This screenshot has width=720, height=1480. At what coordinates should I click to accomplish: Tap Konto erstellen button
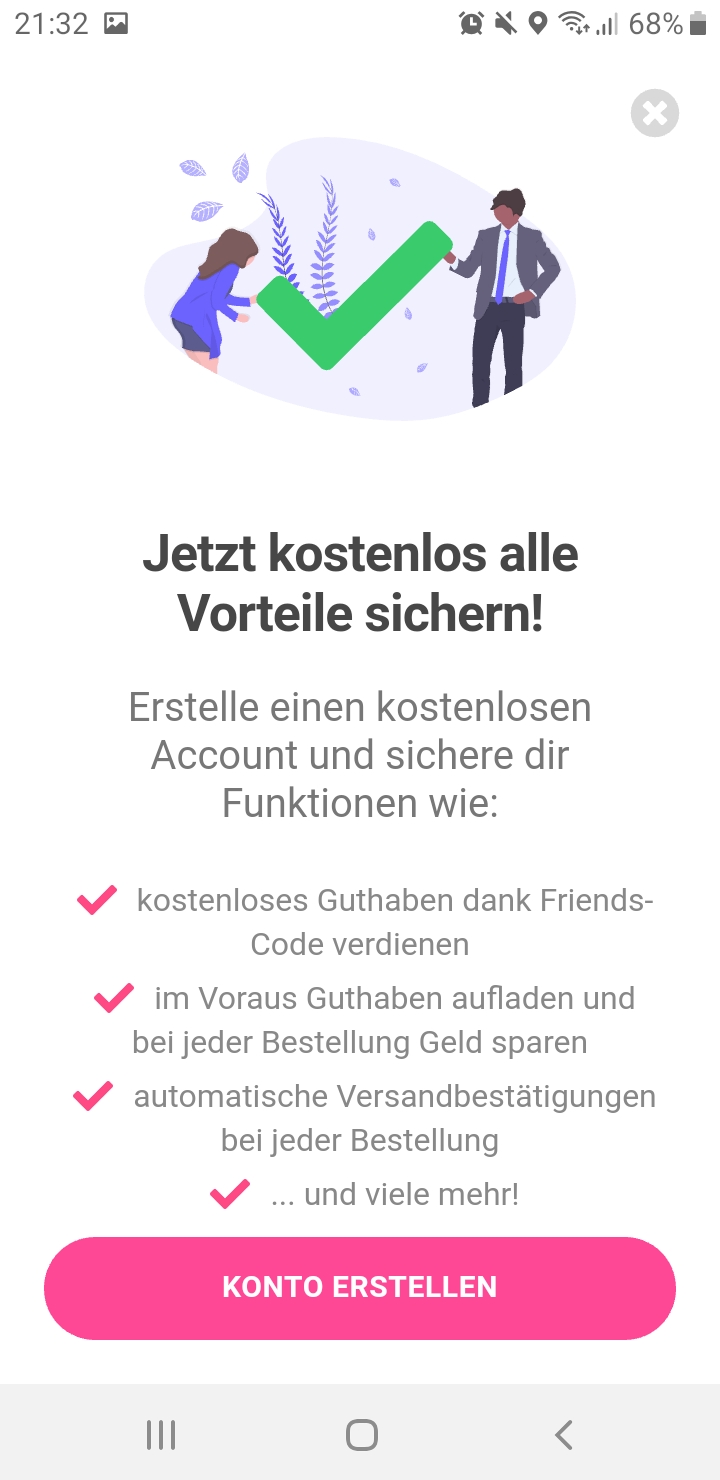pos(360,1287)
